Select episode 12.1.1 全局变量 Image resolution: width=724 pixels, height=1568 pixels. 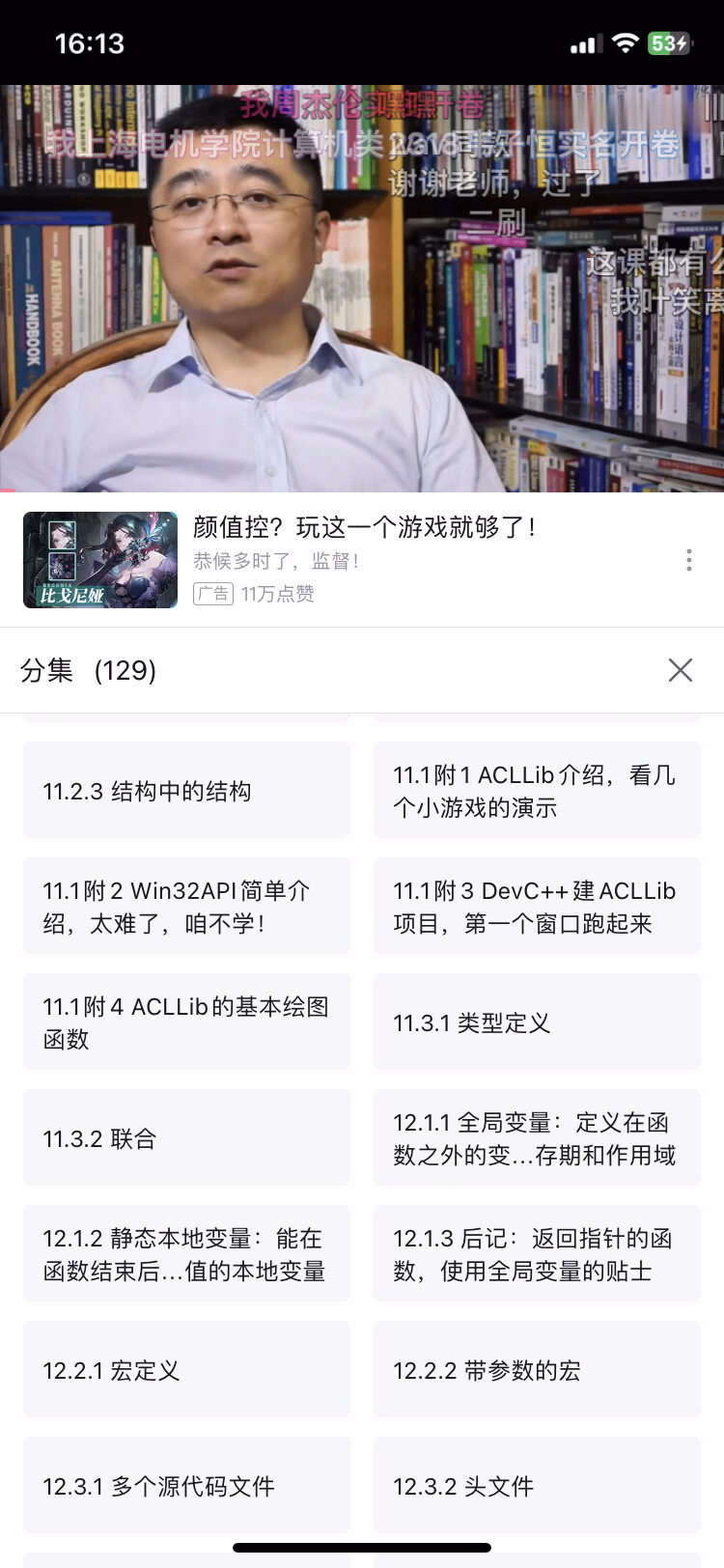[537, 1137]
